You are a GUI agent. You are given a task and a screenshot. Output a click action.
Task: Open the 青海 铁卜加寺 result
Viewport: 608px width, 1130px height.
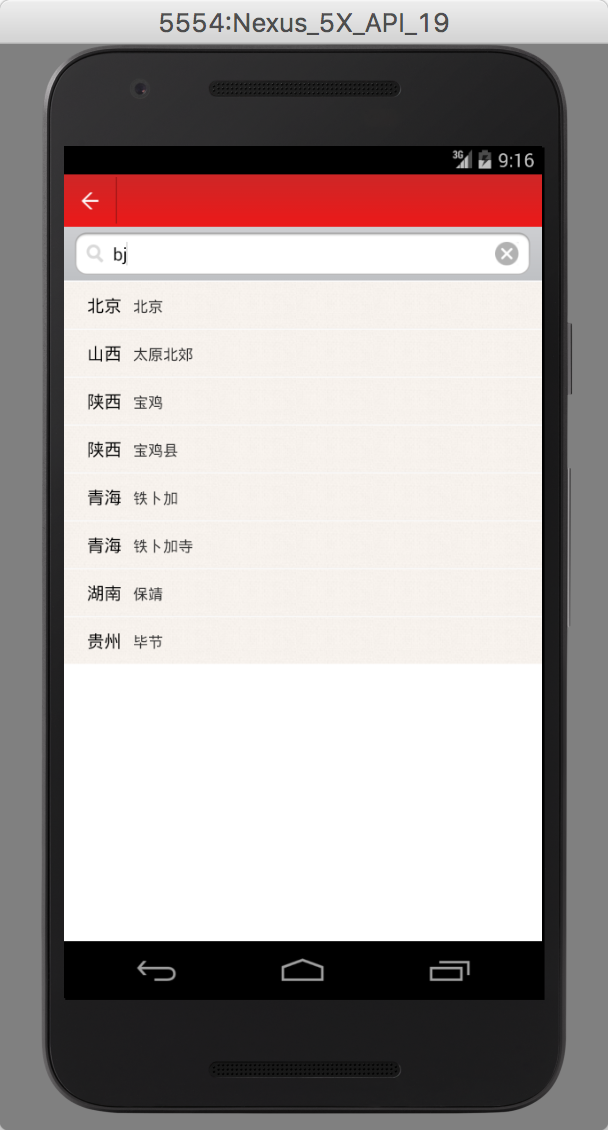pyautogui.click(x=302, y=546)
